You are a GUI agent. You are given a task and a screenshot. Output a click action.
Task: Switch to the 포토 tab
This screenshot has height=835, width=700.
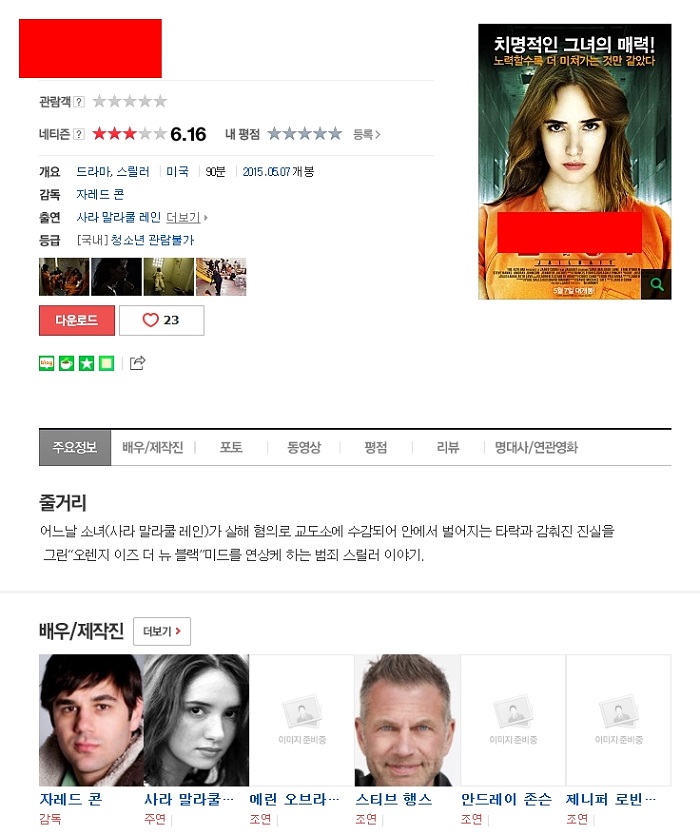[x=231, y=447]
